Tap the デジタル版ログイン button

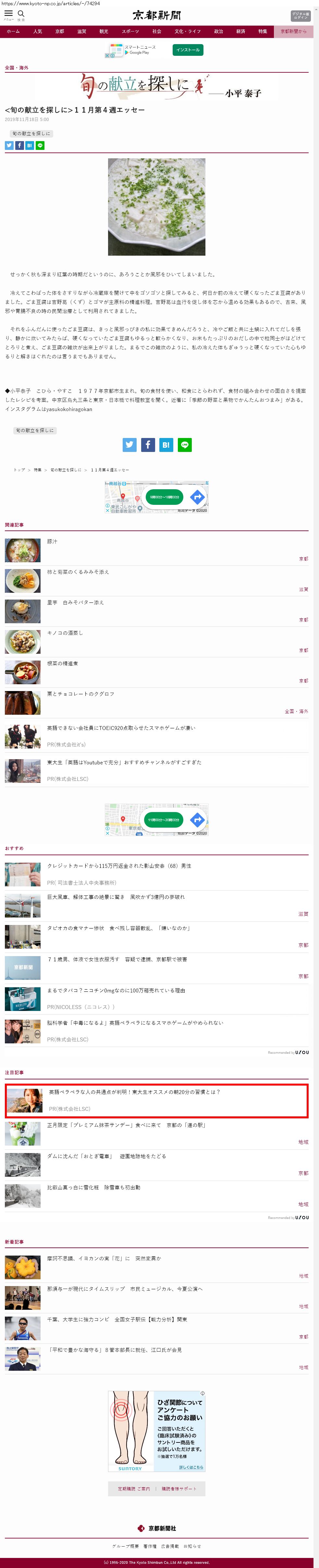301,16
